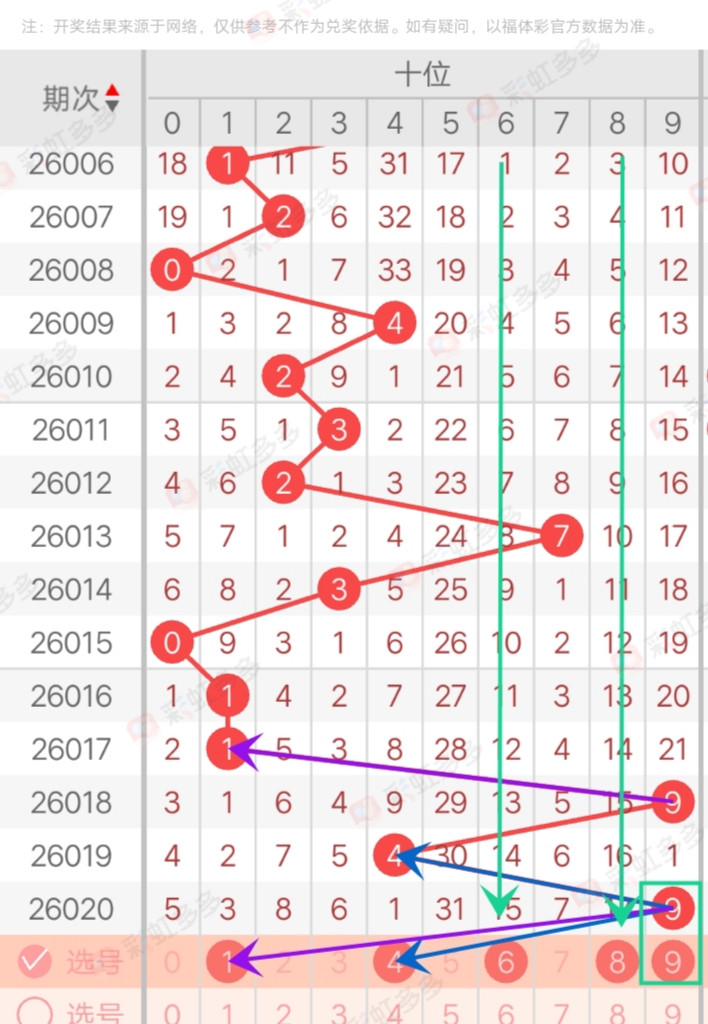Tap number 5 in the checked 选号 row
This screenshot has height=1024, width=708.
(450, 962)
